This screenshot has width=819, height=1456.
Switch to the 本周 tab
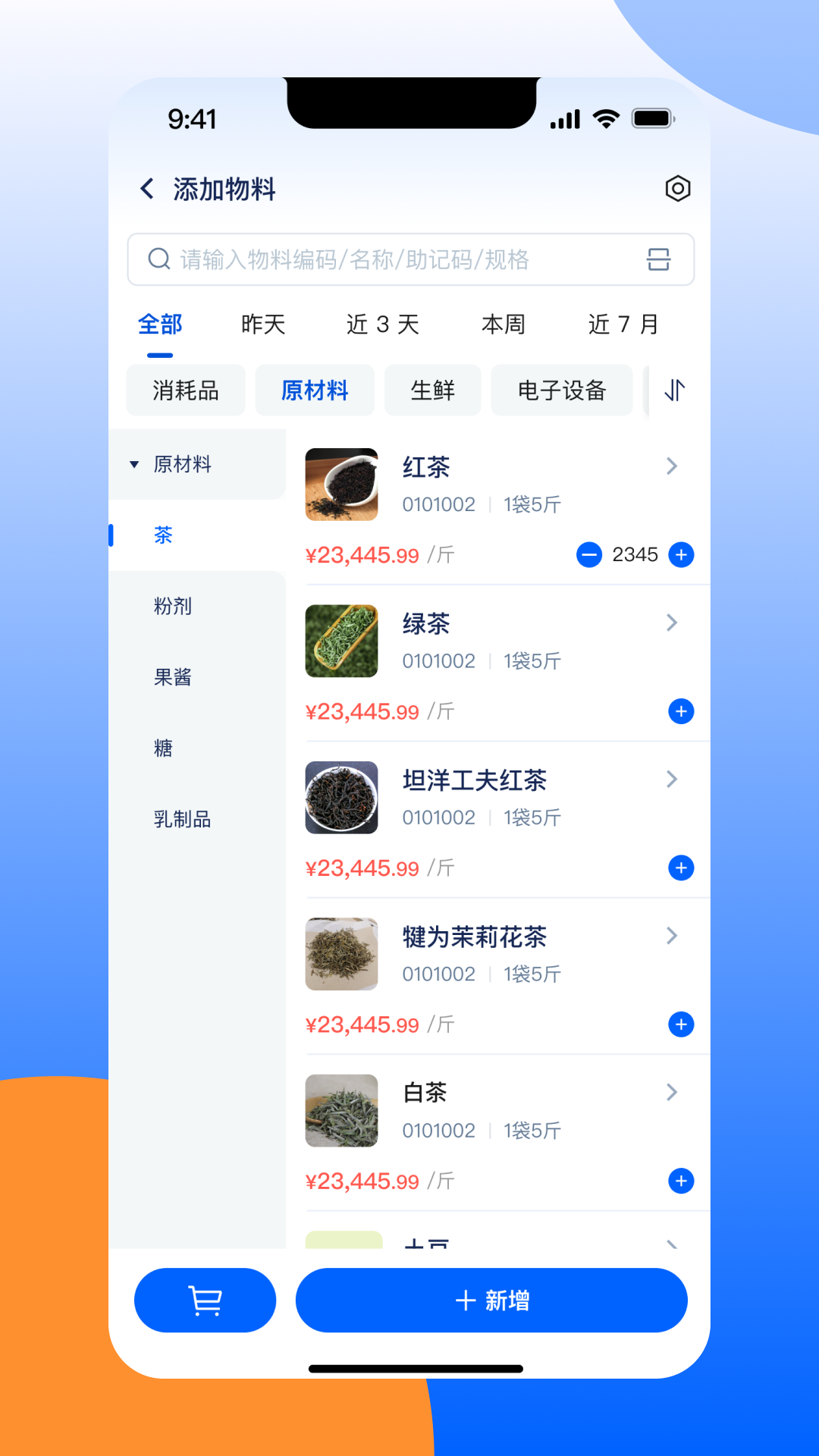click(x=503, y=325)
